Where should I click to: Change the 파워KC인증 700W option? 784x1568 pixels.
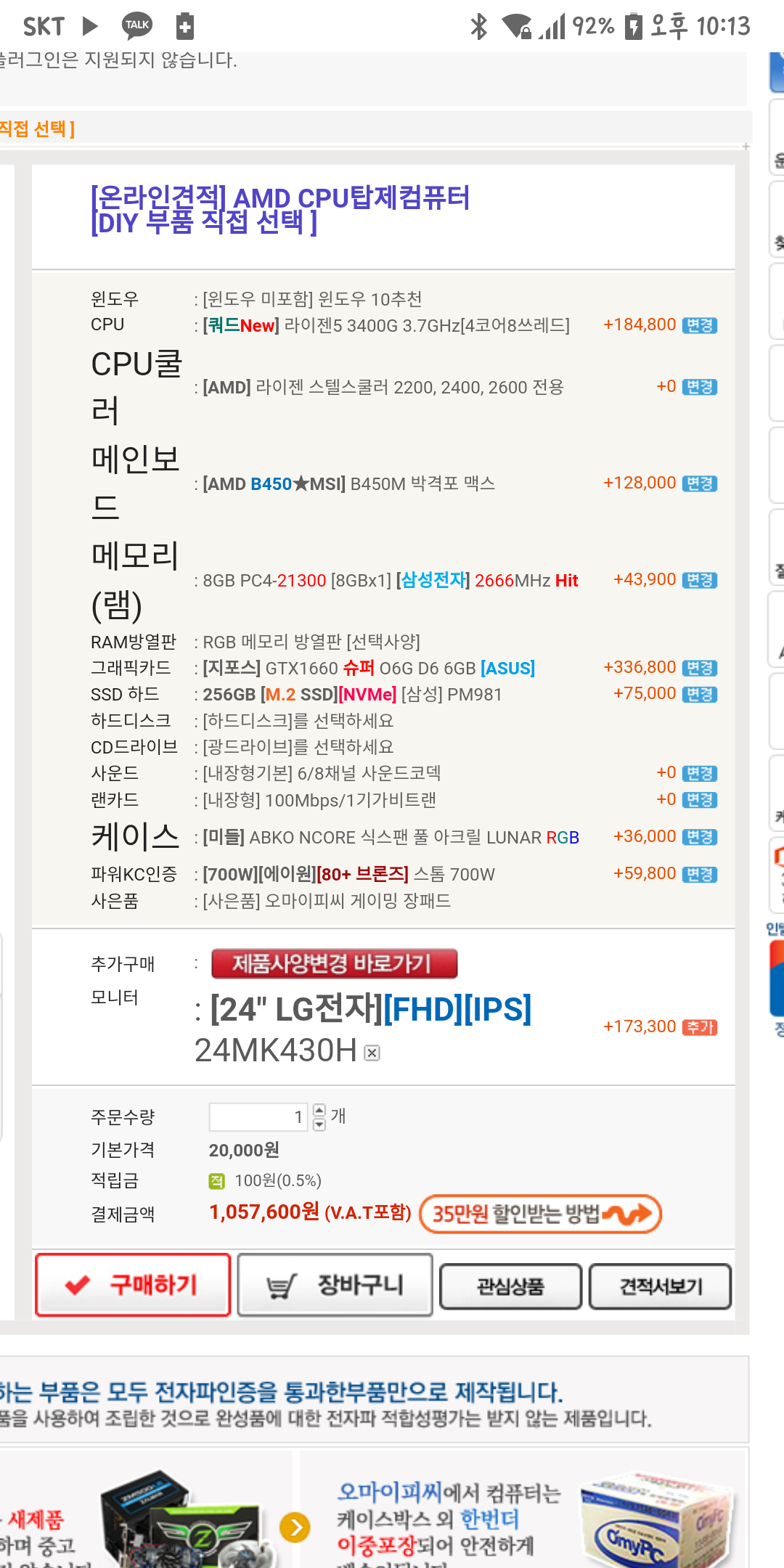pos(700,874)
